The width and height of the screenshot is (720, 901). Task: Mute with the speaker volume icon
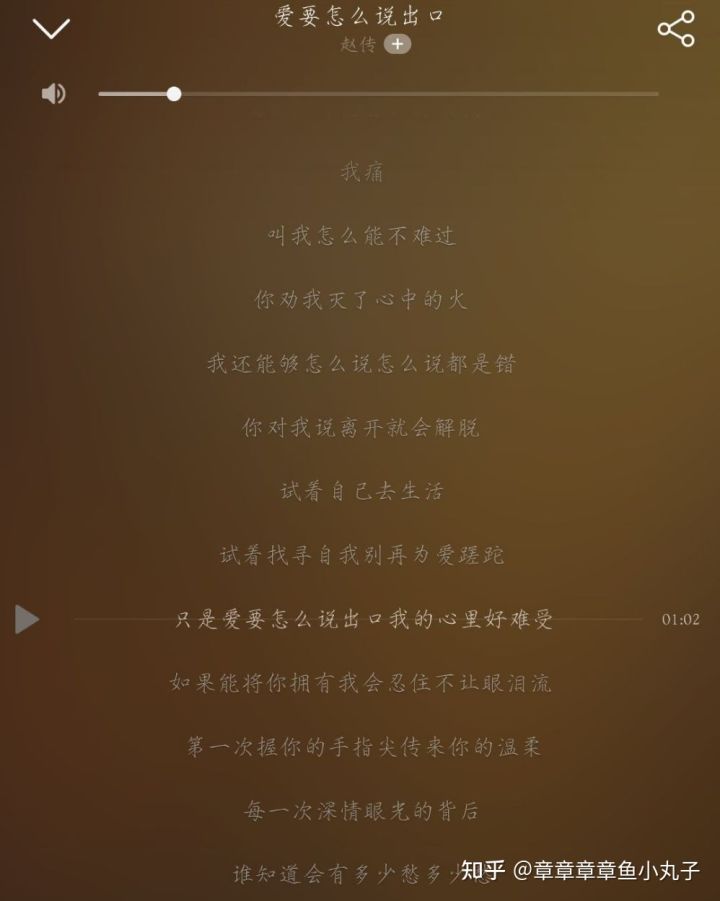coord(53,94)
